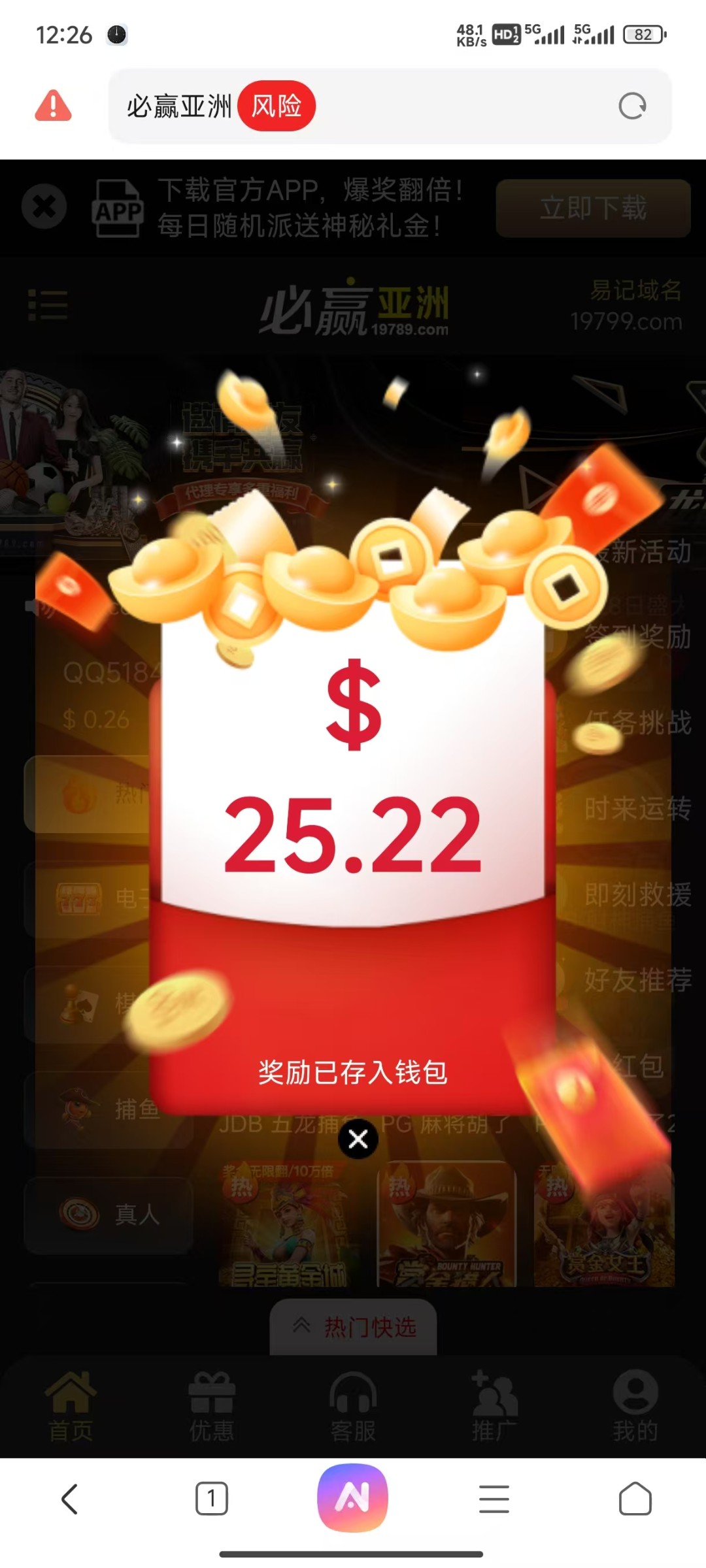Go back in the browser

tap(70, 1498)
